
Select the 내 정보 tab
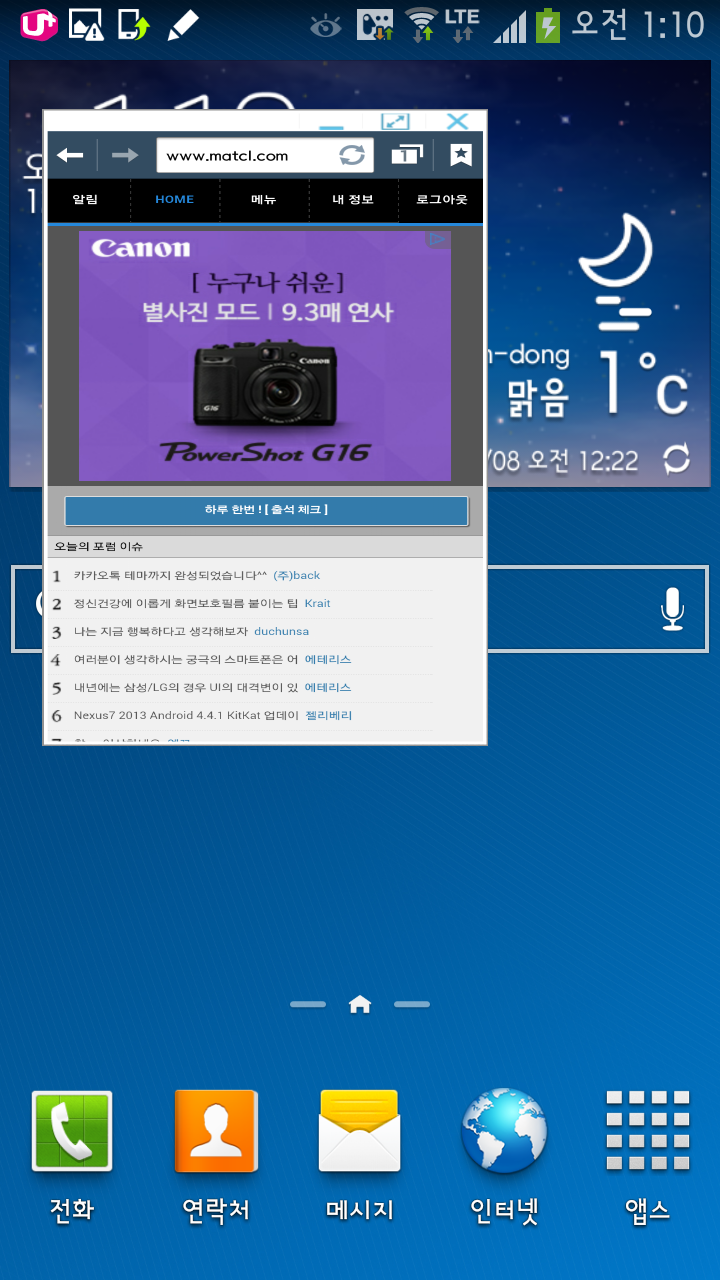tap(353, 200)
